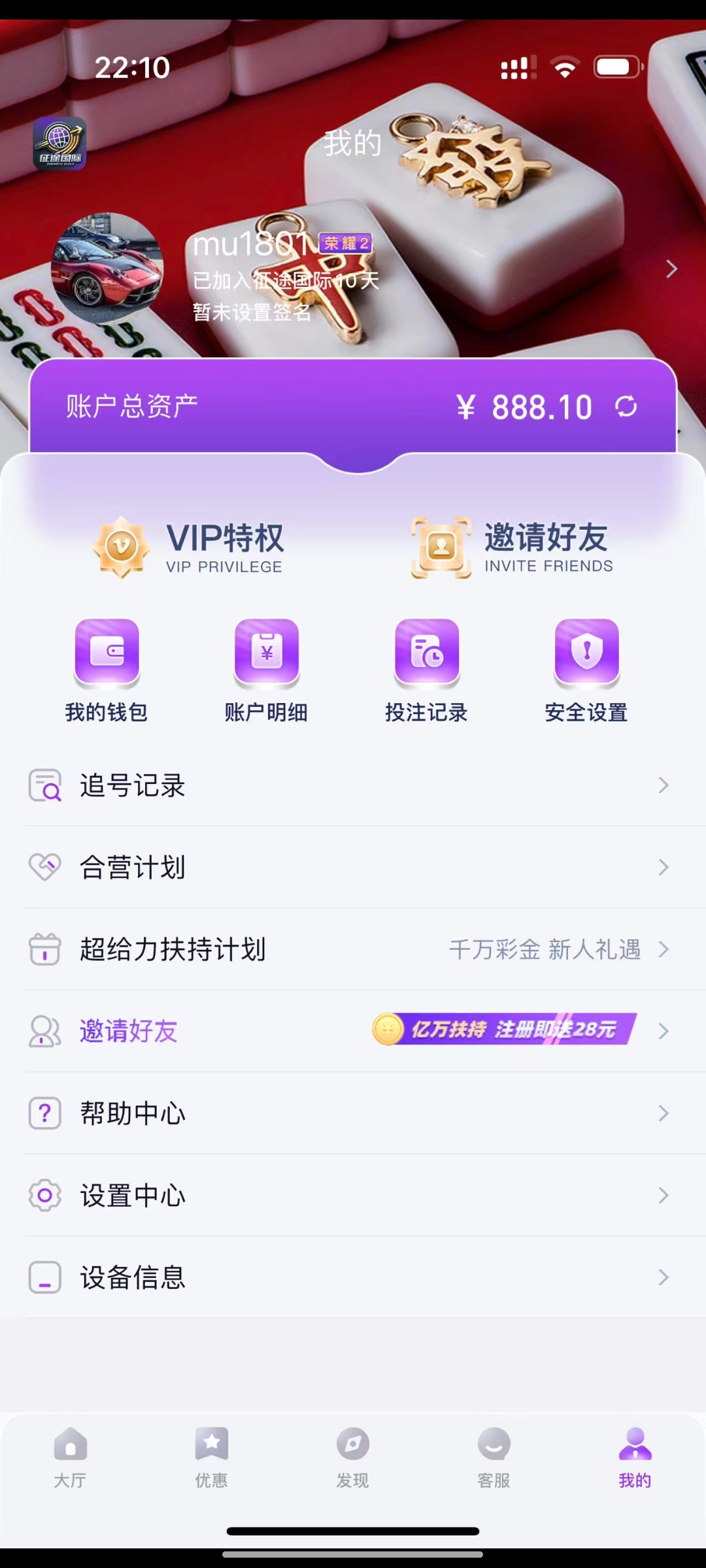Select the 邀请好友 list row

[353, 1031]
